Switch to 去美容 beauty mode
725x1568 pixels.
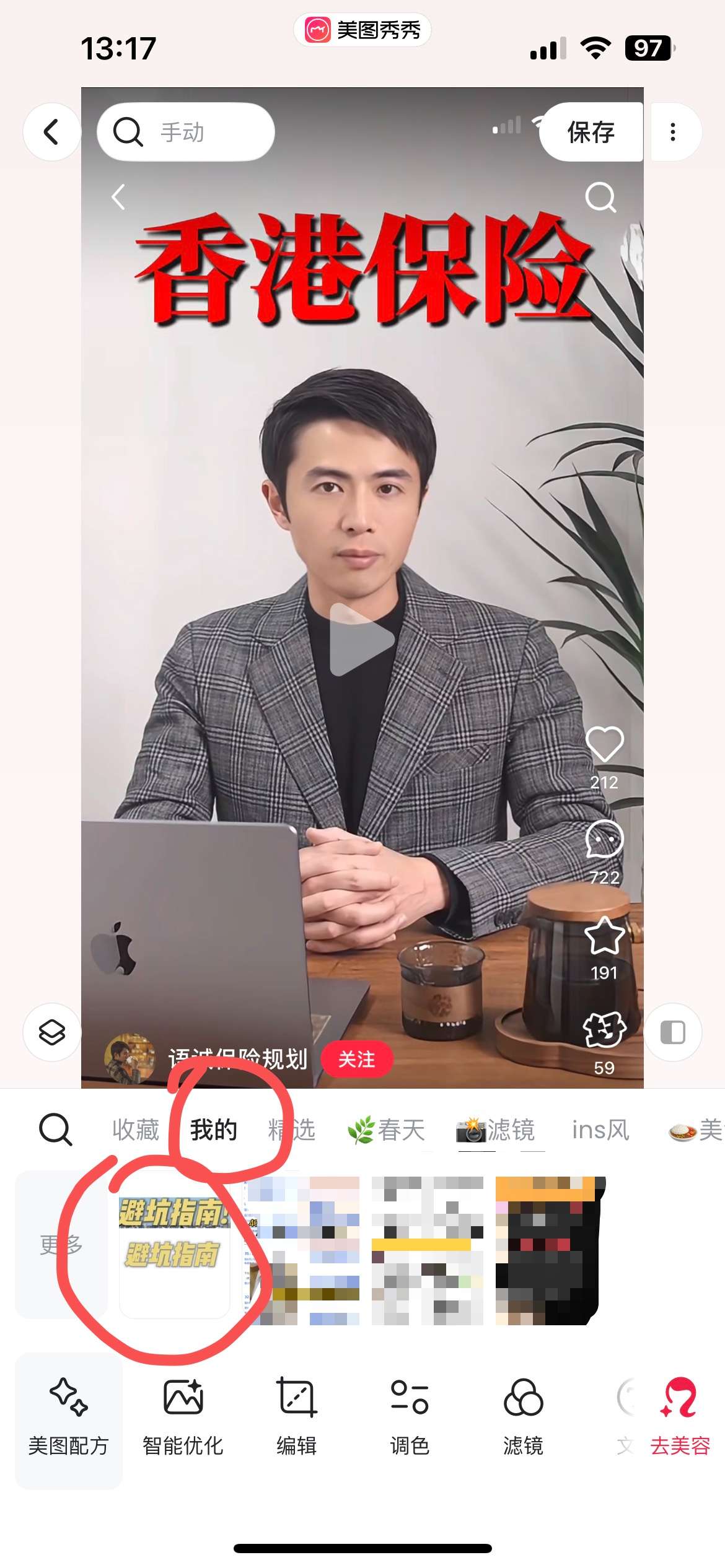(680, 1418)
